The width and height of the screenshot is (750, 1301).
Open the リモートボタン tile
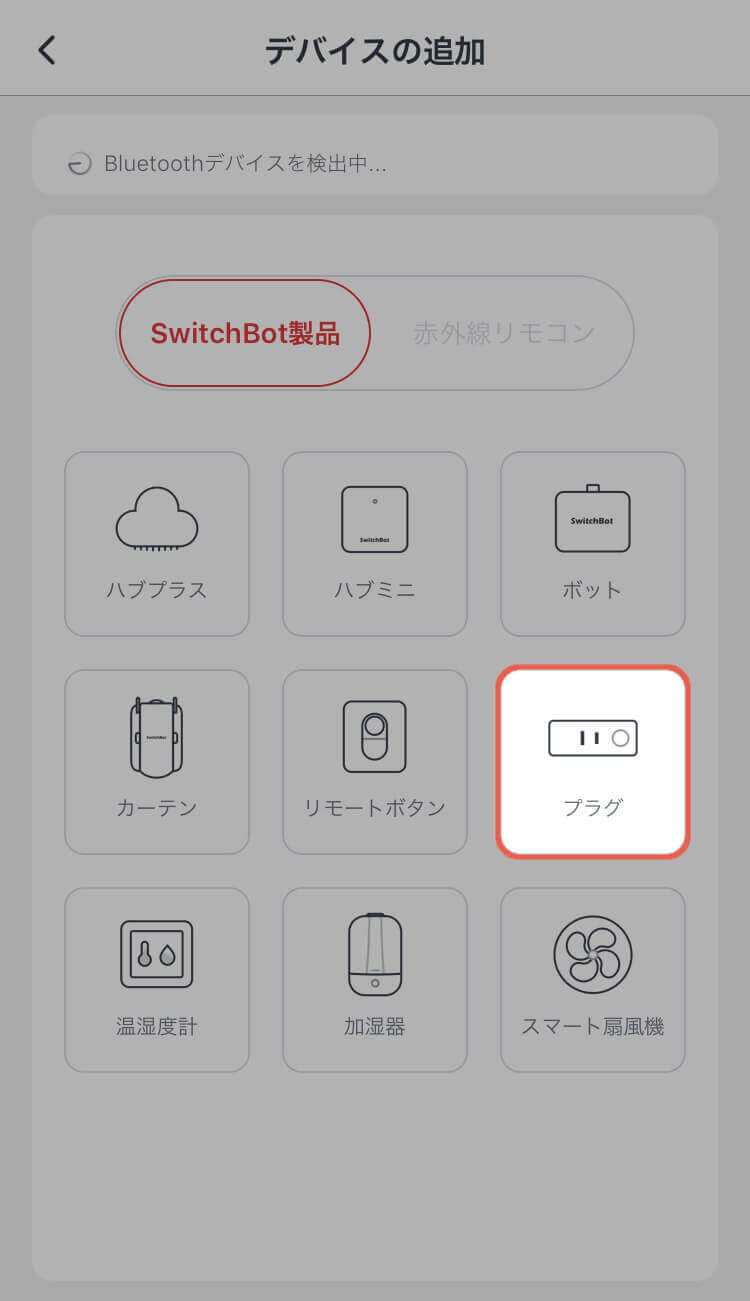click(375, 762)
